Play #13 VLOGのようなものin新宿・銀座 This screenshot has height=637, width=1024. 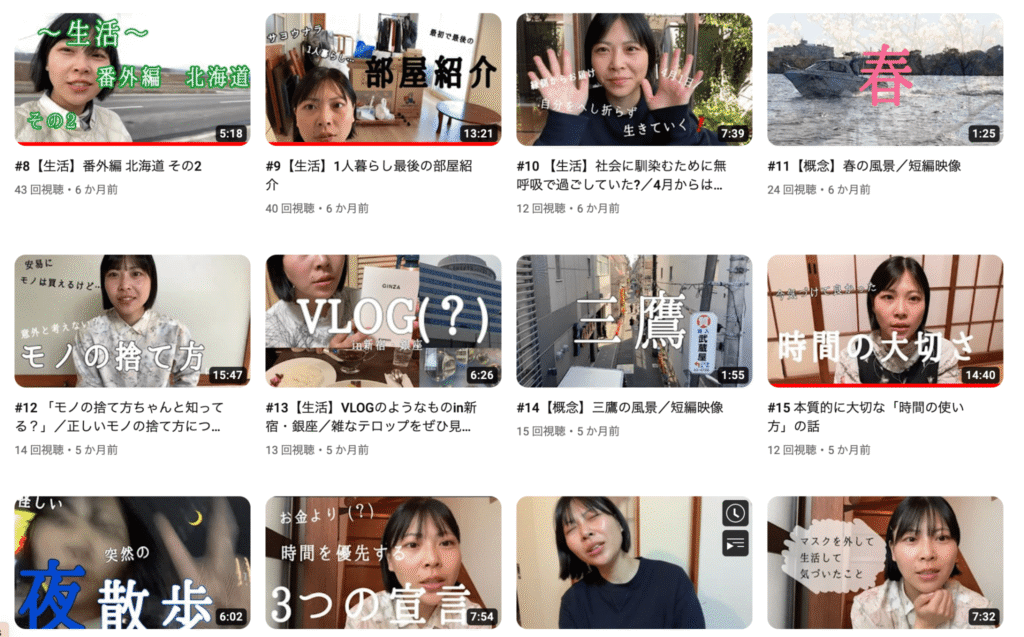click(383, 320)
